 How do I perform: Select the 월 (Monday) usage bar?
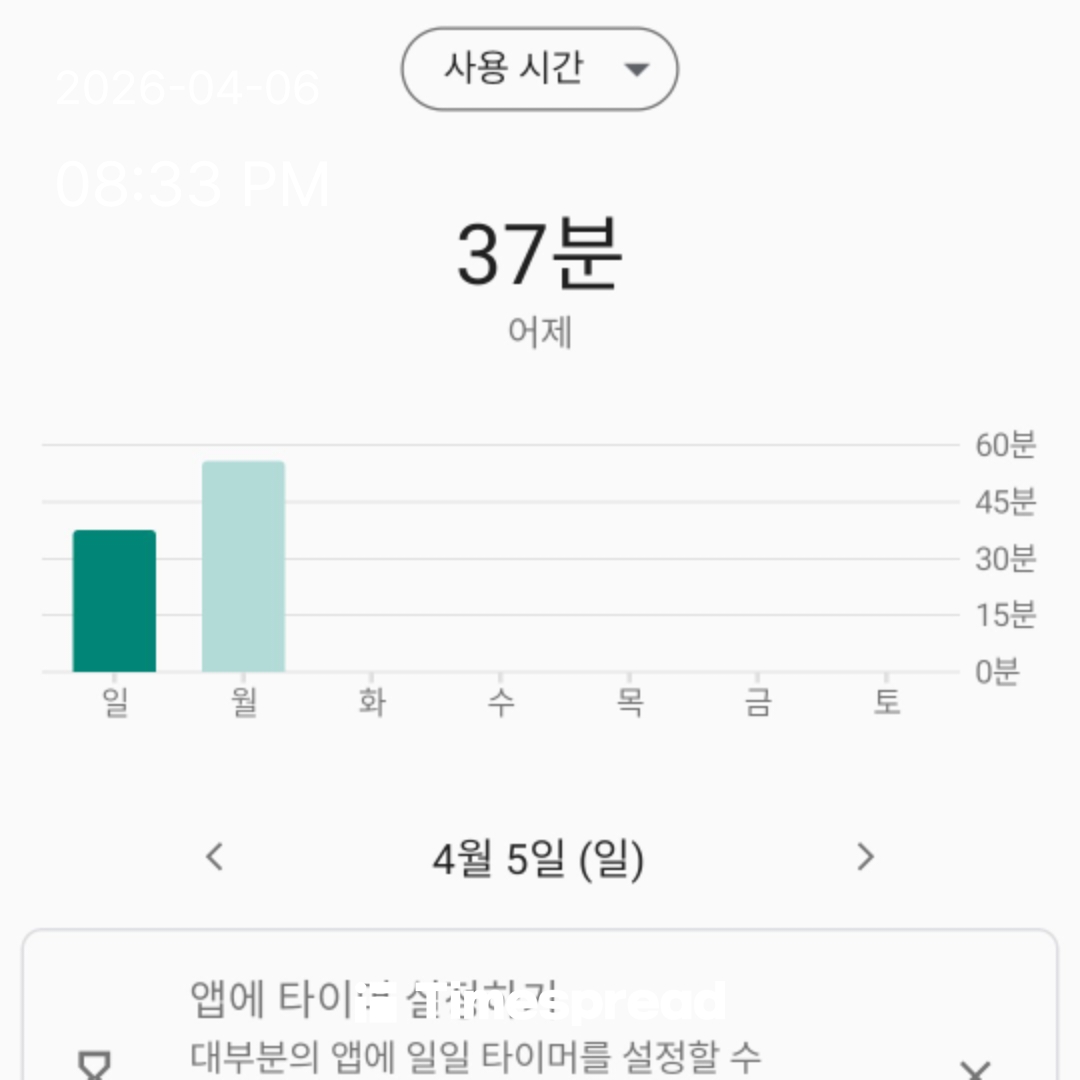point(243,566)
